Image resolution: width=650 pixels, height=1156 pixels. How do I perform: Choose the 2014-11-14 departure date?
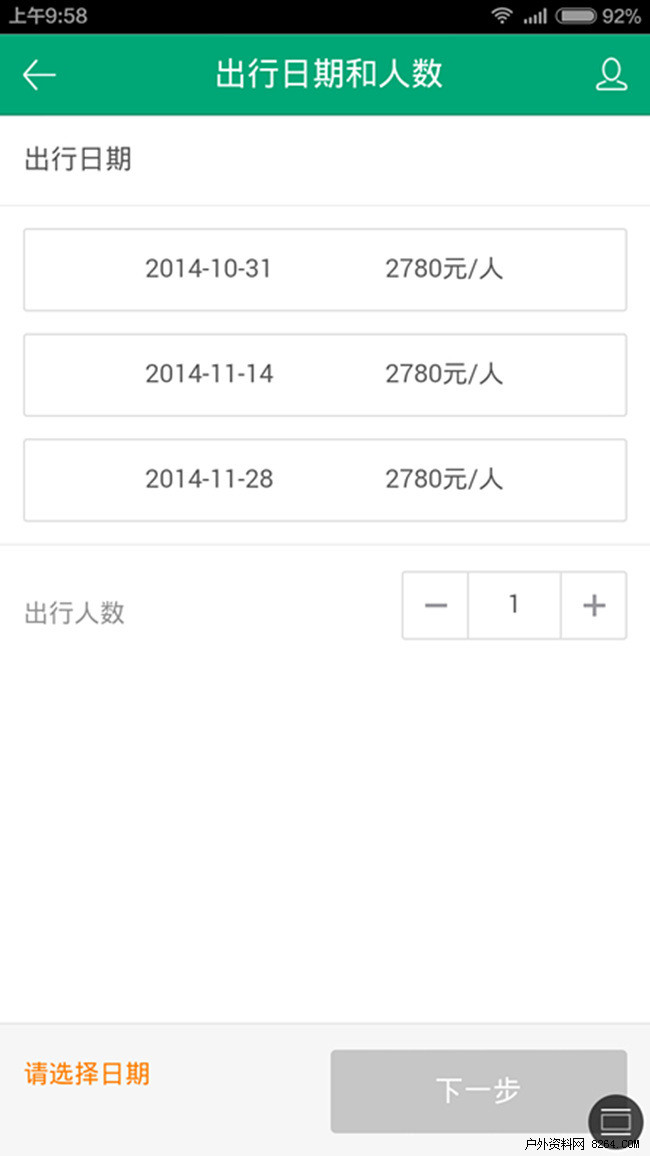point(325,374)
